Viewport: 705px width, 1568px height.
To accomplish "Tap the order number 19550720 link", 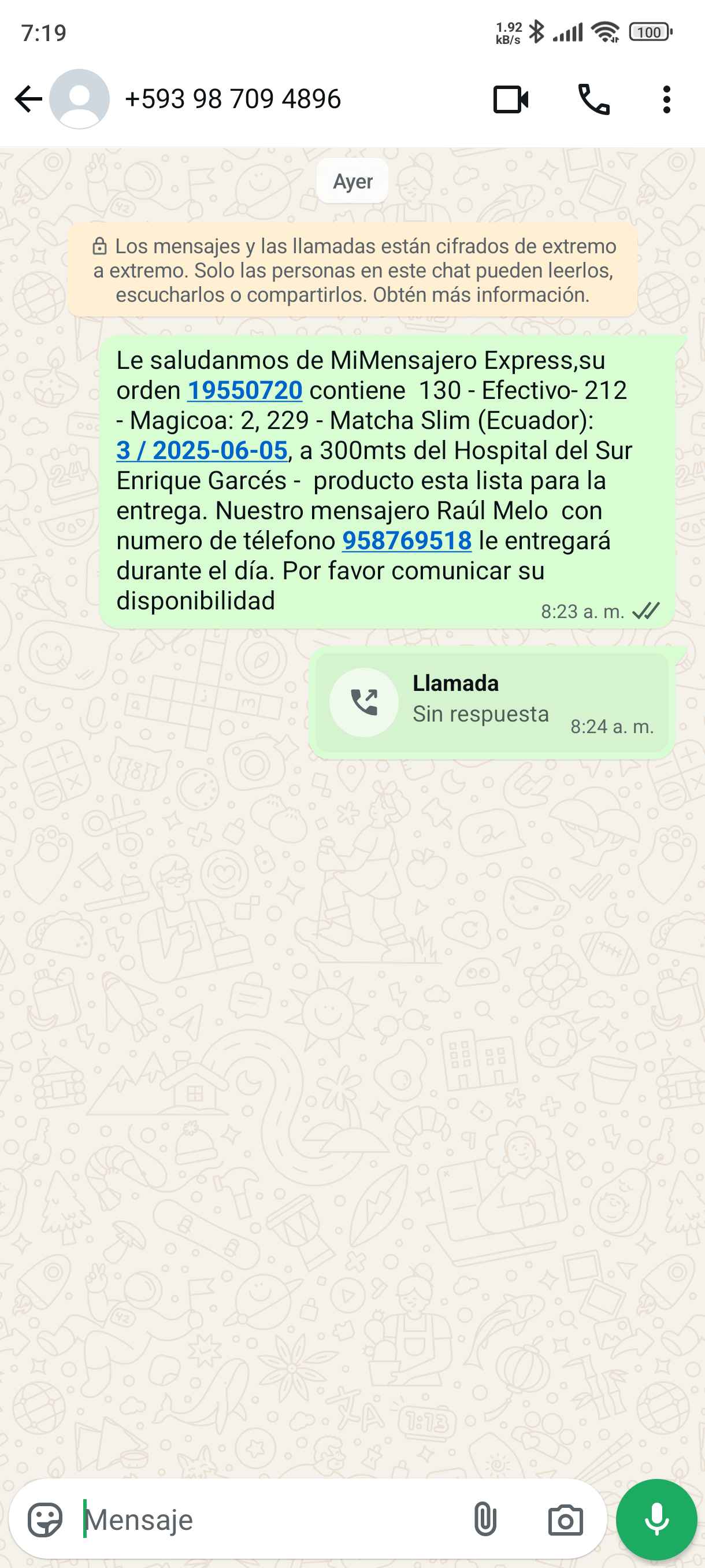I will (x=244, y=390).
